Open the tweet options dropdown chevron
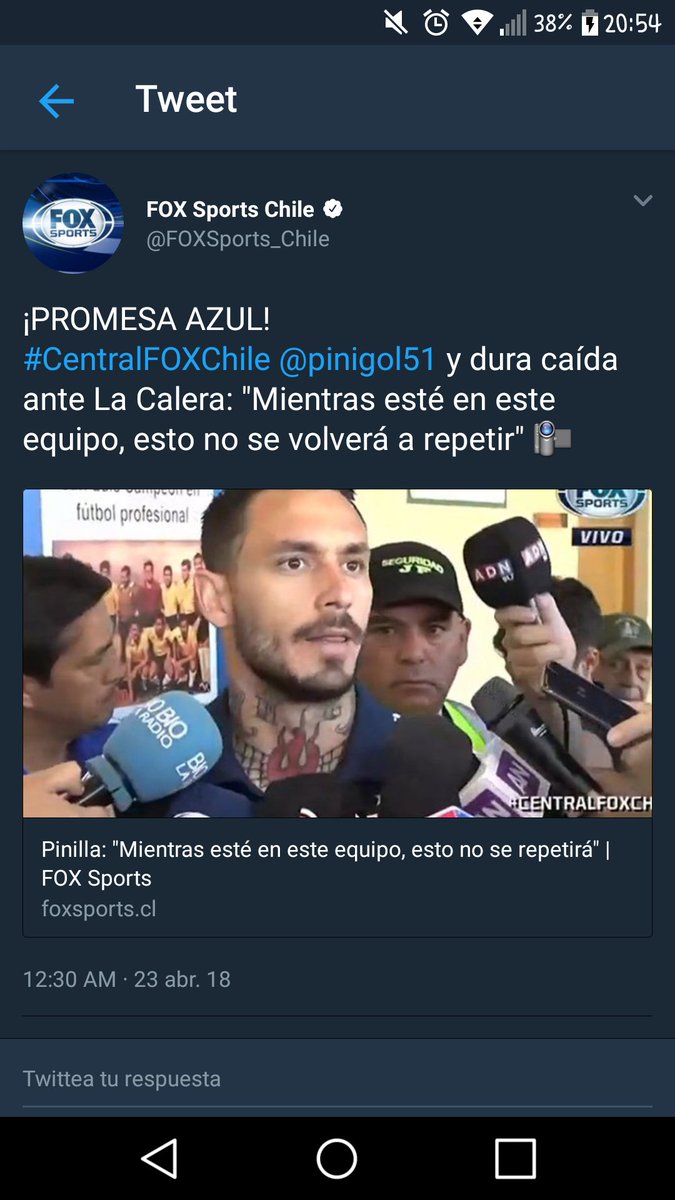This screenshot has height=1200, width=675. pos(643,201)
